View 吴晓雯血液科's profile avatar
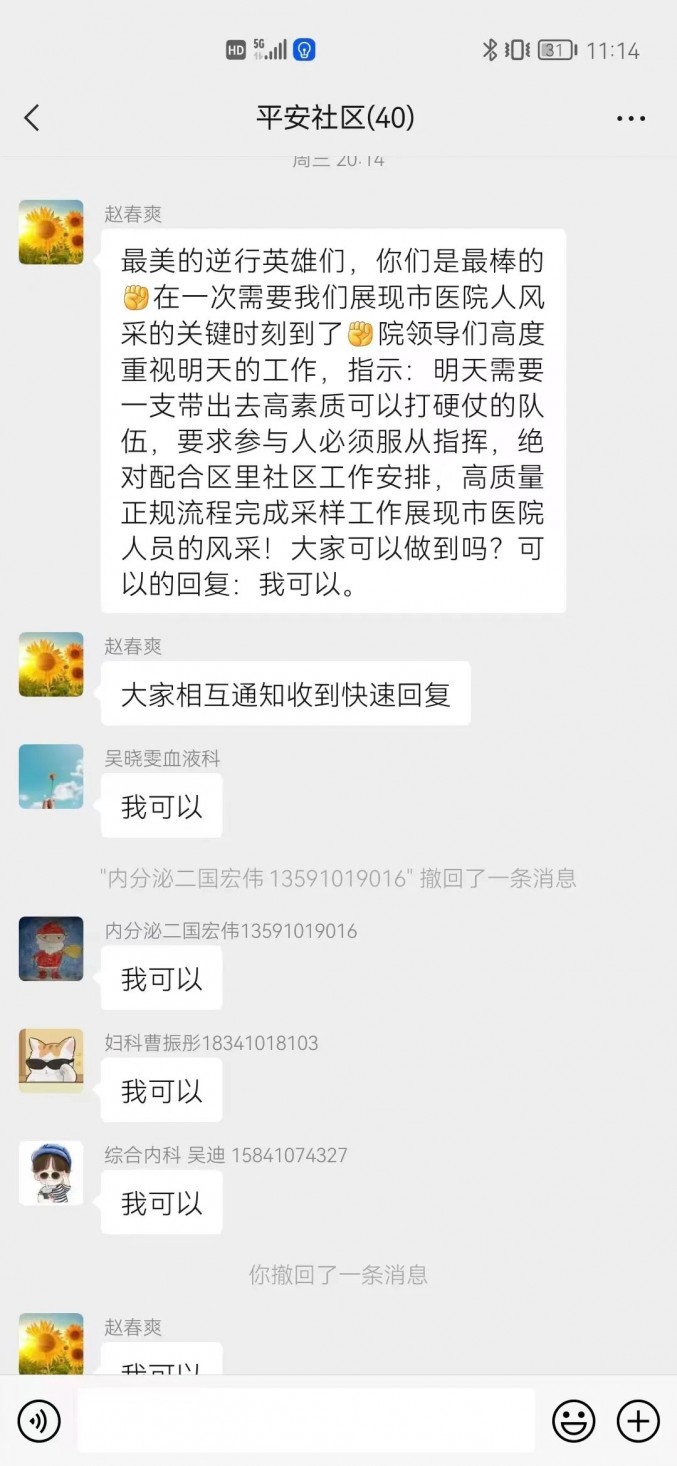 click(51, 776)
